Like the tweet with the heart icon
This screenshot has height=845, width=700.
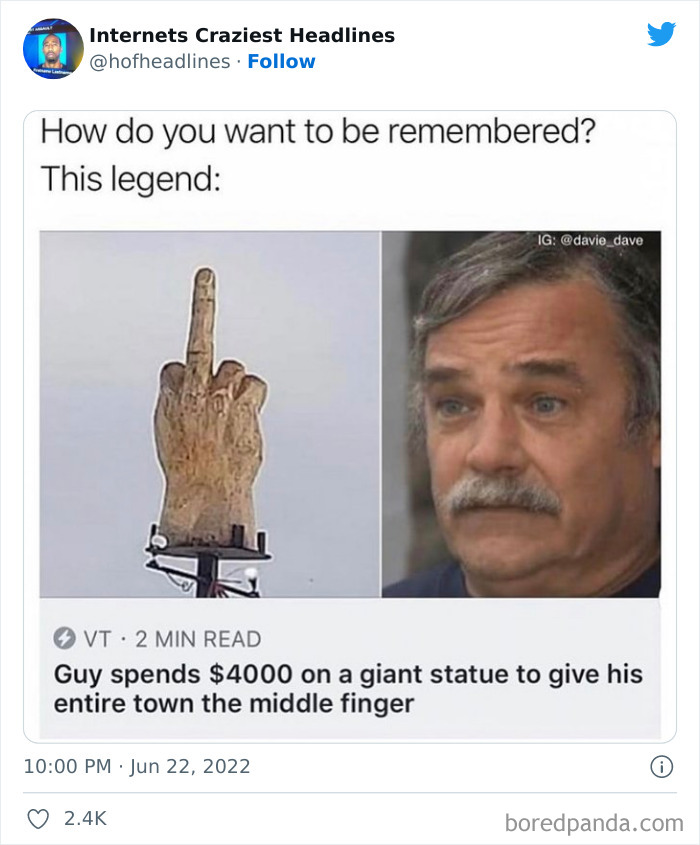(38, 818)
